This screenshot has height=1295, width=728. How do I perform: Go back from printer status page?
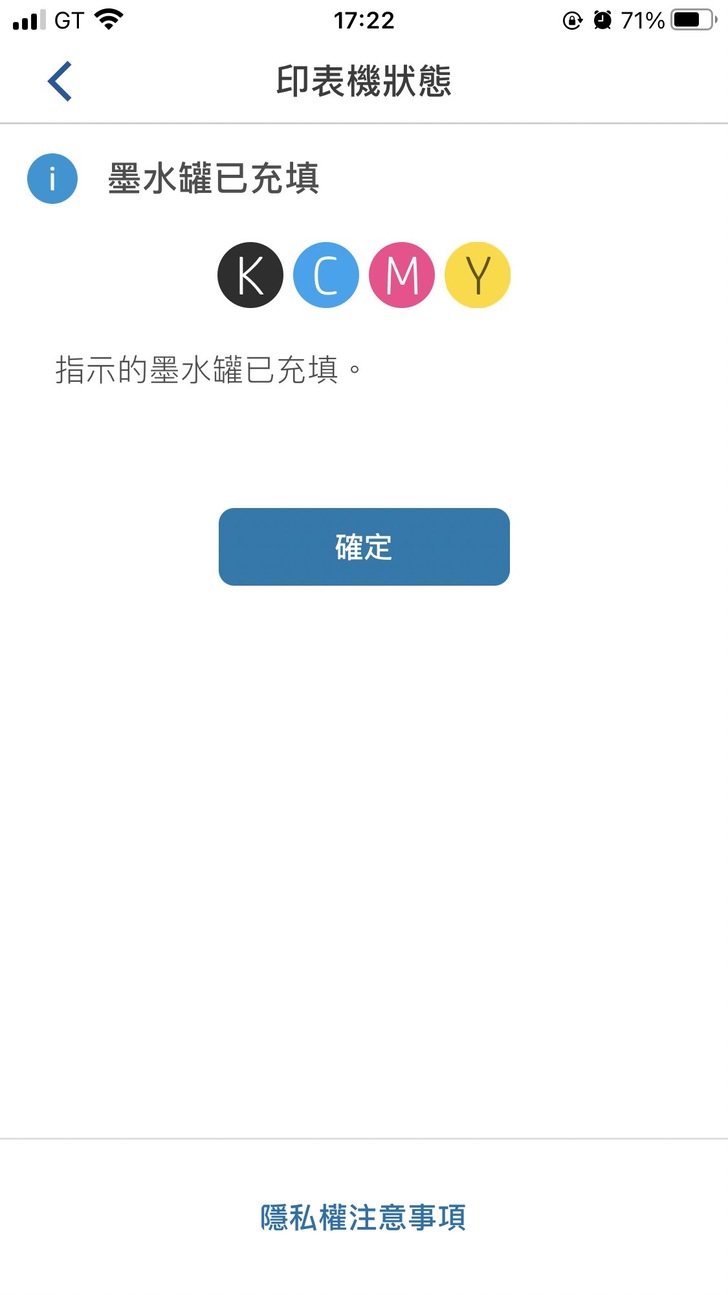pos(60,81)
